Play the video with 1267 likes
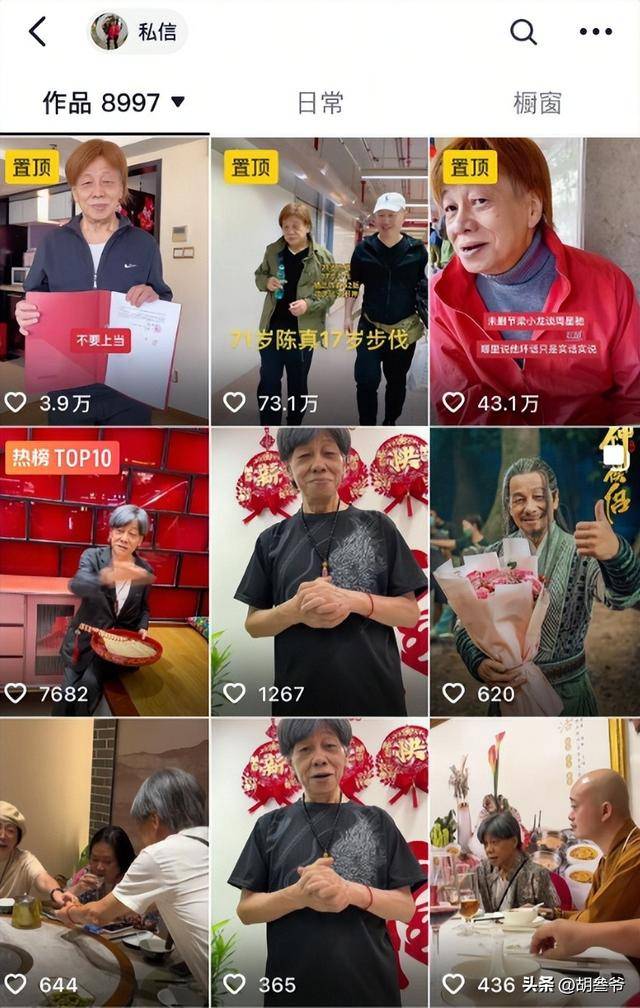Viewport: 640px width, 1008px height. [319, 571]
